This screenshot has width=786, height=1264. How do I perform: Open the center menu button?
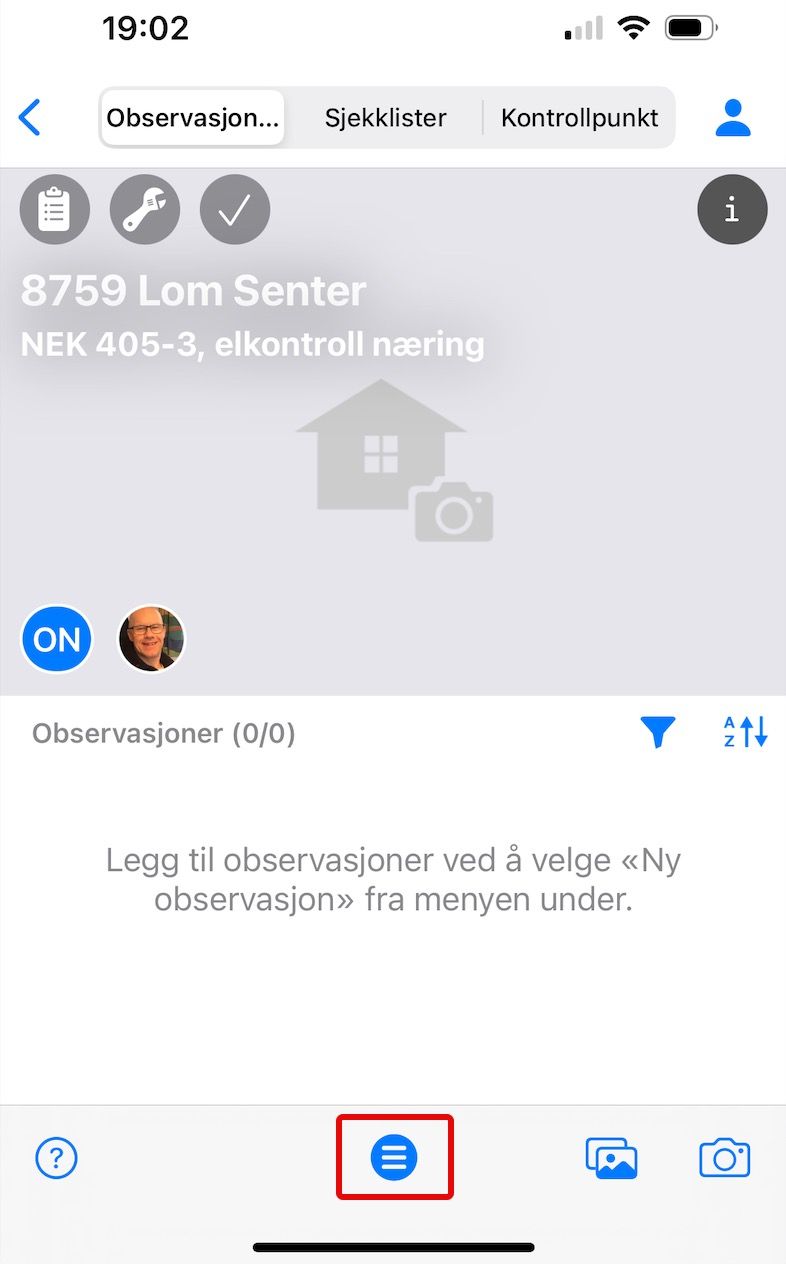click(394, 1158)
